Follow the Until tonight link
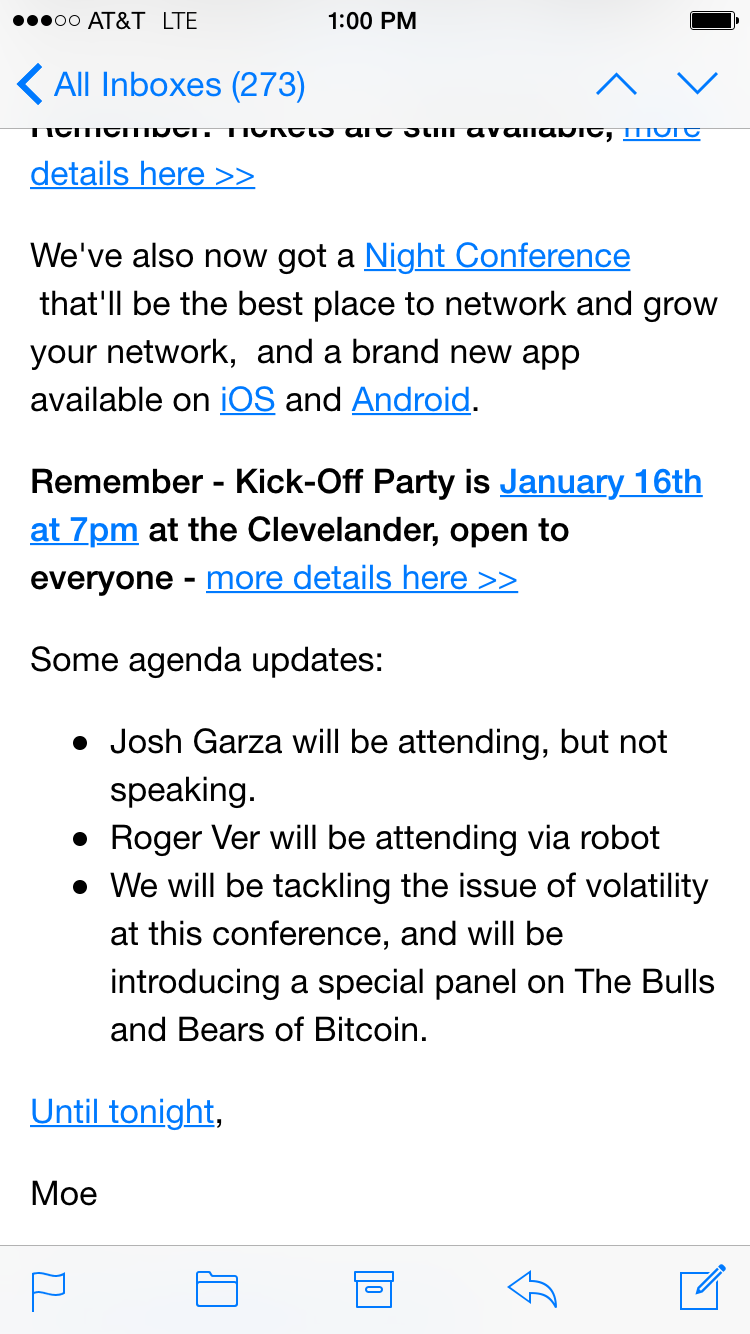The width and height of the screenshot is (750, 1334). click(x=123, y=1111)
